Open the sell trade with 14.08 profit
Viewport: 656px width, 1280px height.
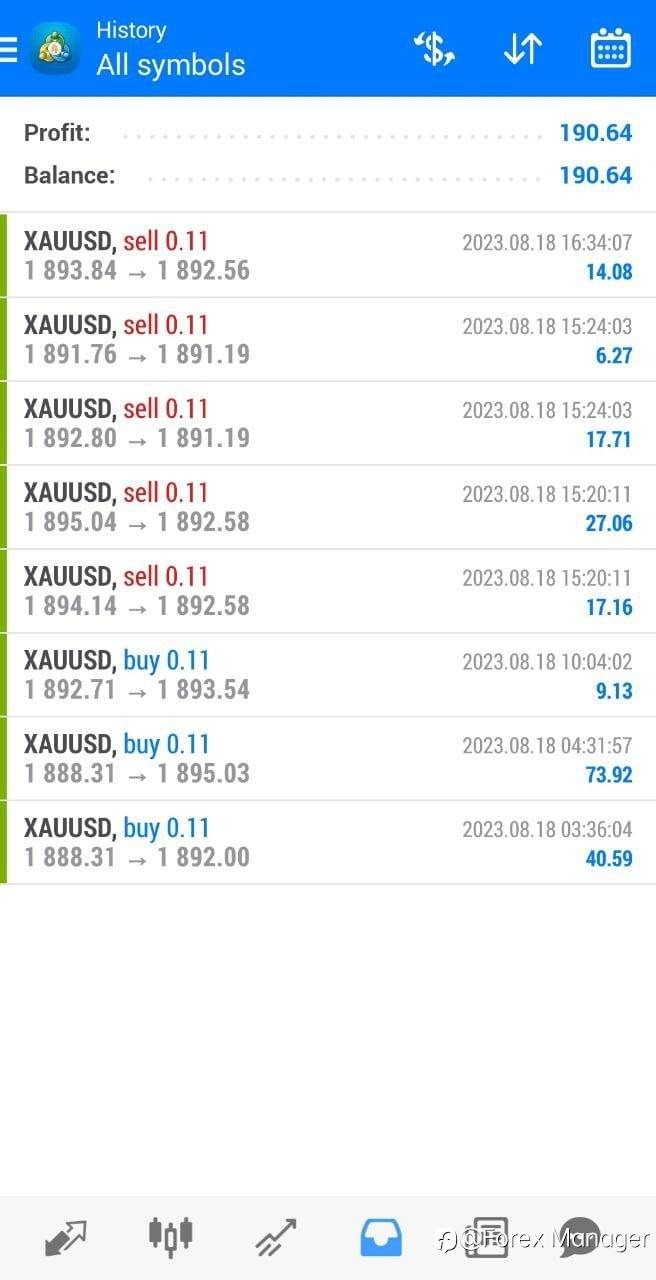tap(328, 255)
